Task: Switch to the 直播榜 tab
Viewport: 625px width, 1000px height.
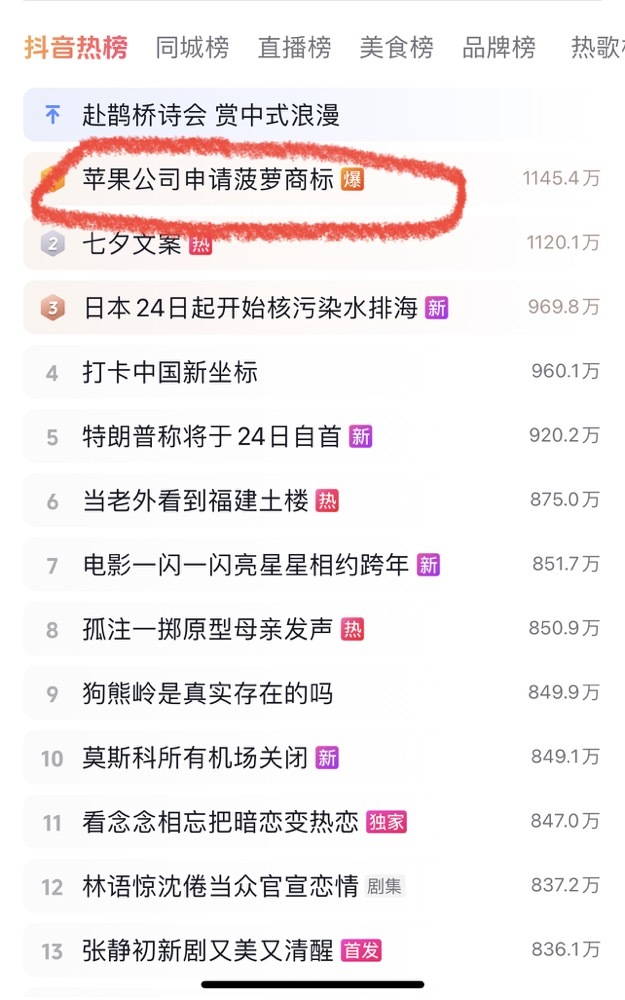Action: click(294, 47)
